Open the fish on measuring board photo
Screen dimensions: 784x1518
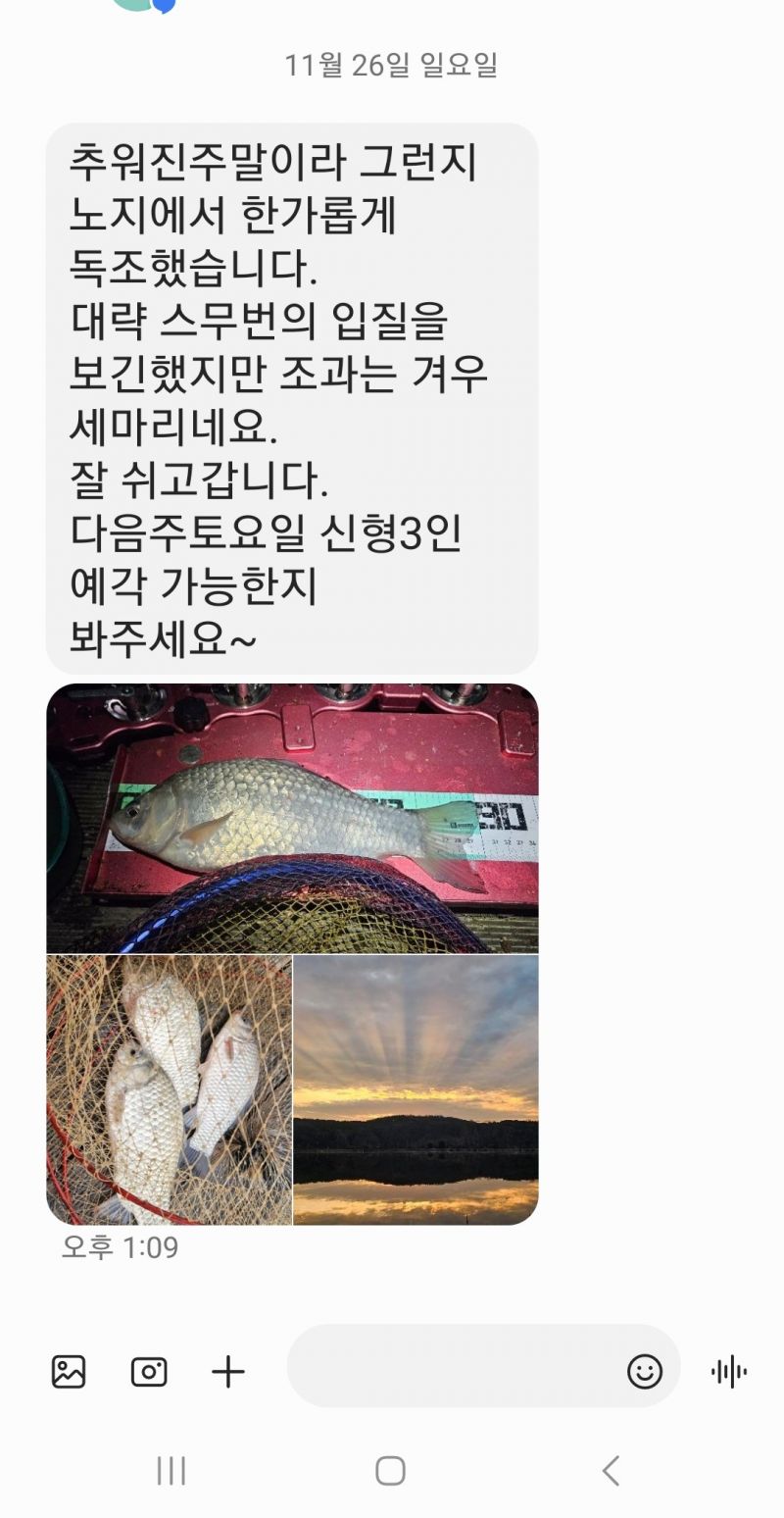[292, 818]
